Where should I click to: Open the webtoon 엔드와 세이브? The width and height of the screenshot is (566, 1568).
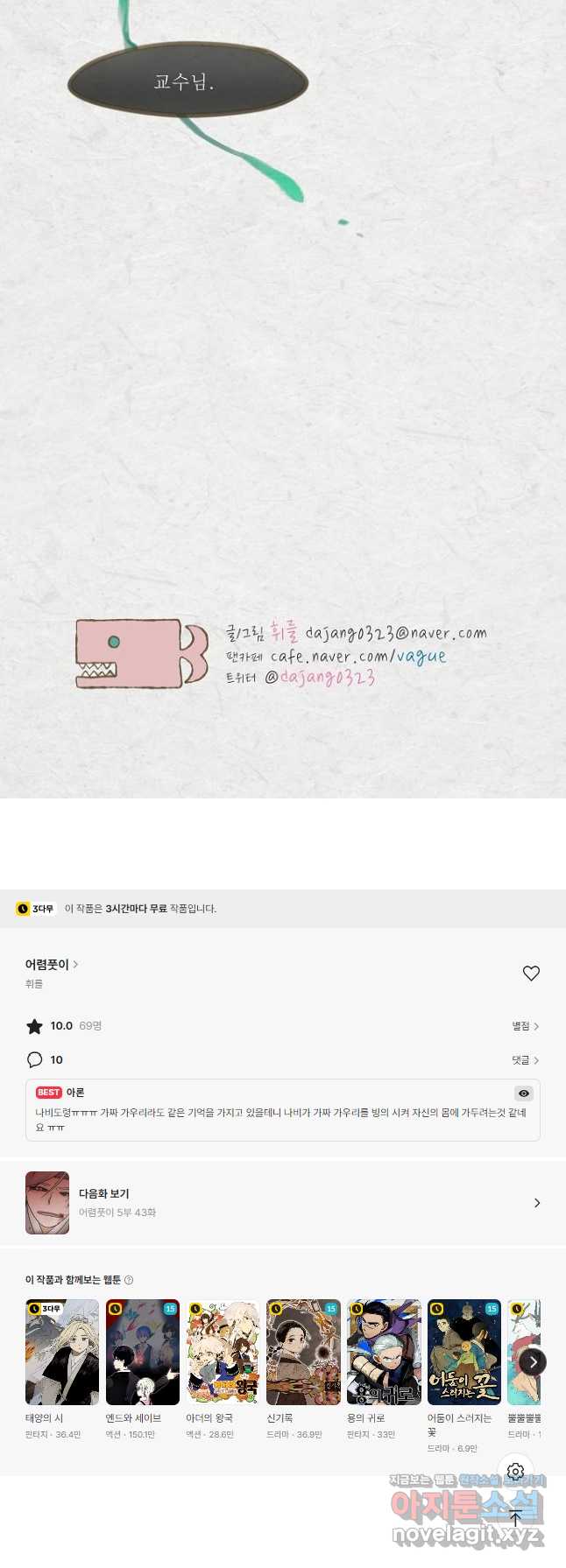(x=142, y=1353)
